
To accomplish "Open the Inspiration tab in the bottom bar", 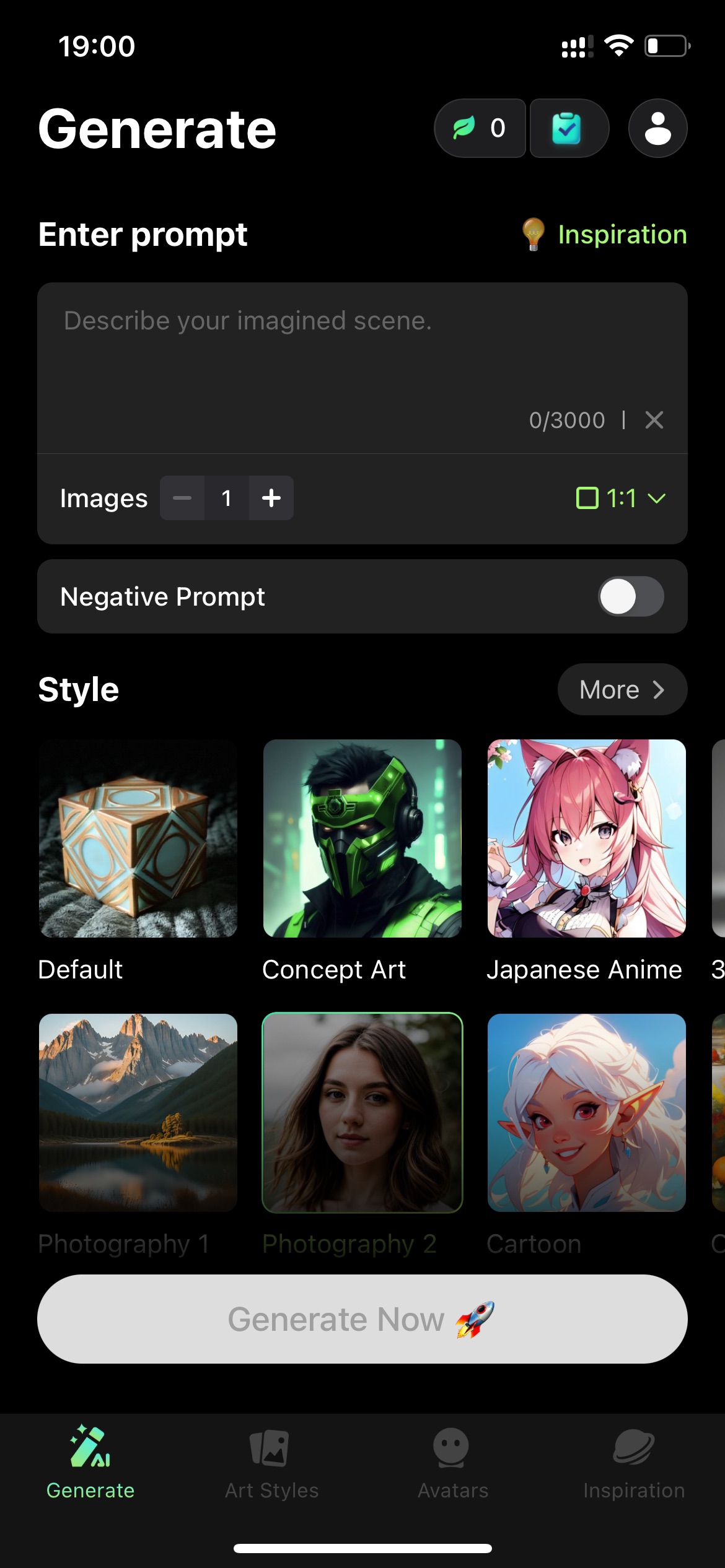I will point(634,1463).
